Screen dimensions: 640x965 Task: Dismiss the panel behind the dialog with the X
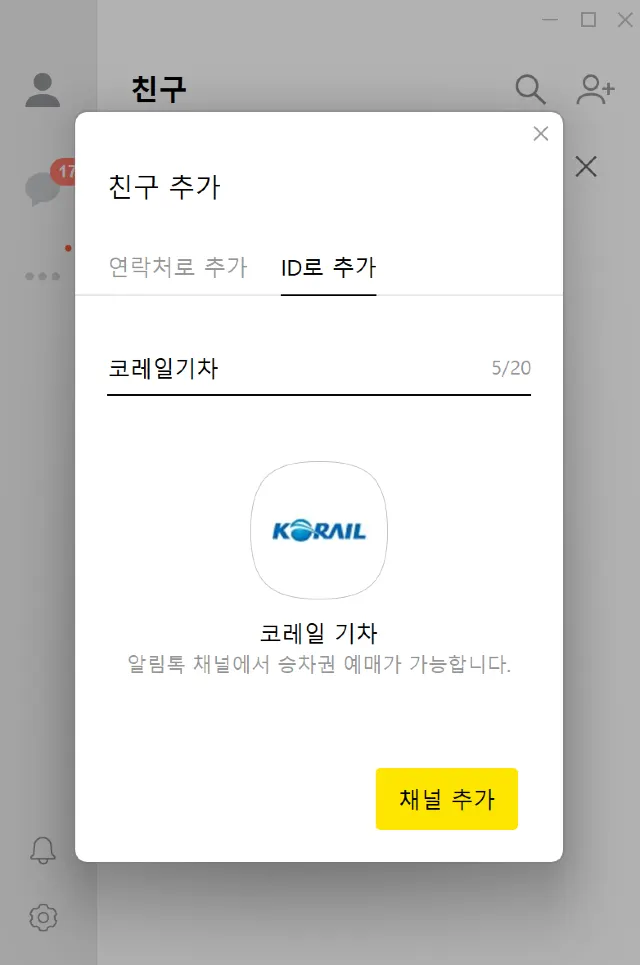[x=586, y=166]
